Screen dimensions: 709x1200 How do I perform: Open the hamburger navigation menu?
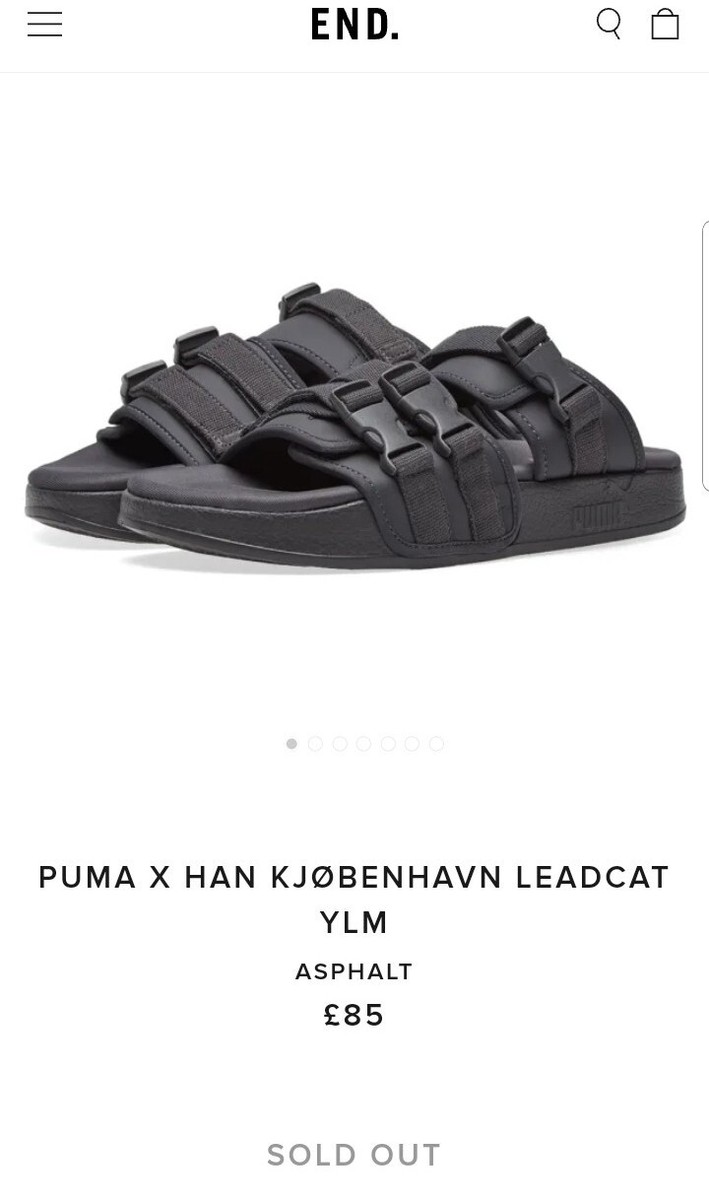click(45, 24)
